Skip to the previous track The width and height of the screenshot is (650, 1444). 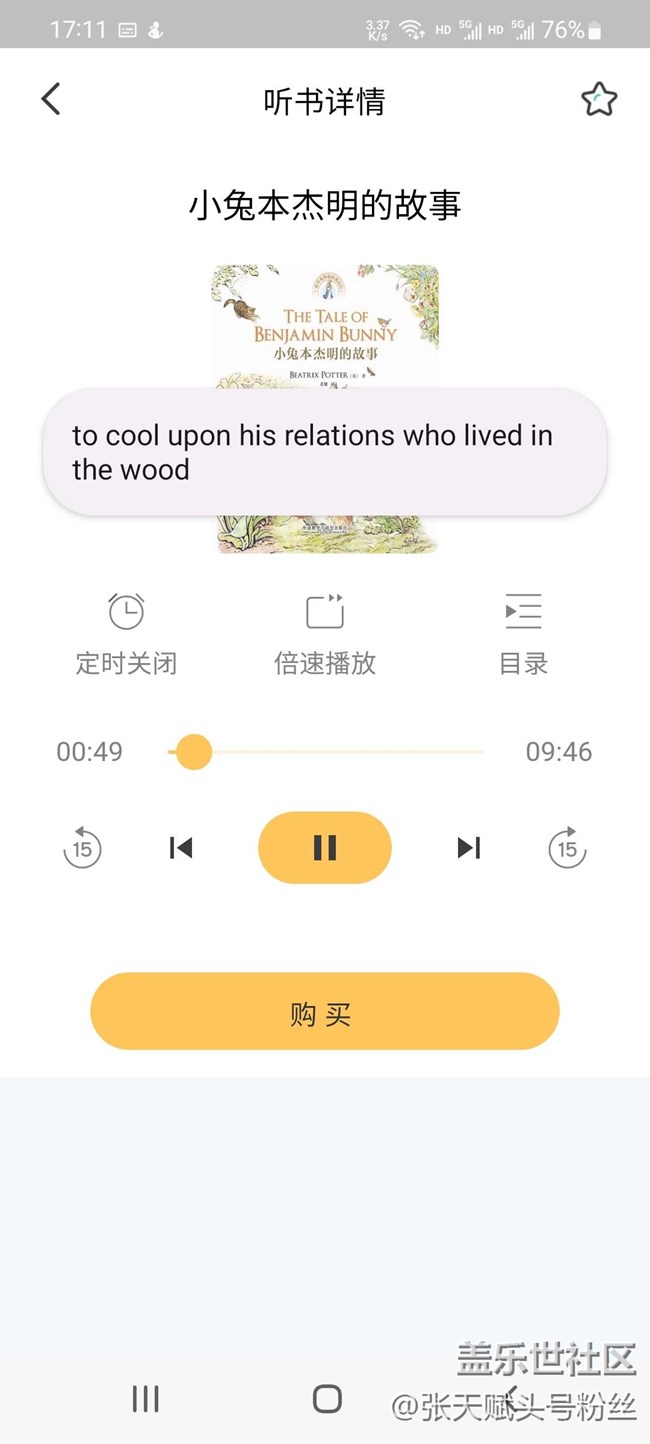click(x=181, y=848)
